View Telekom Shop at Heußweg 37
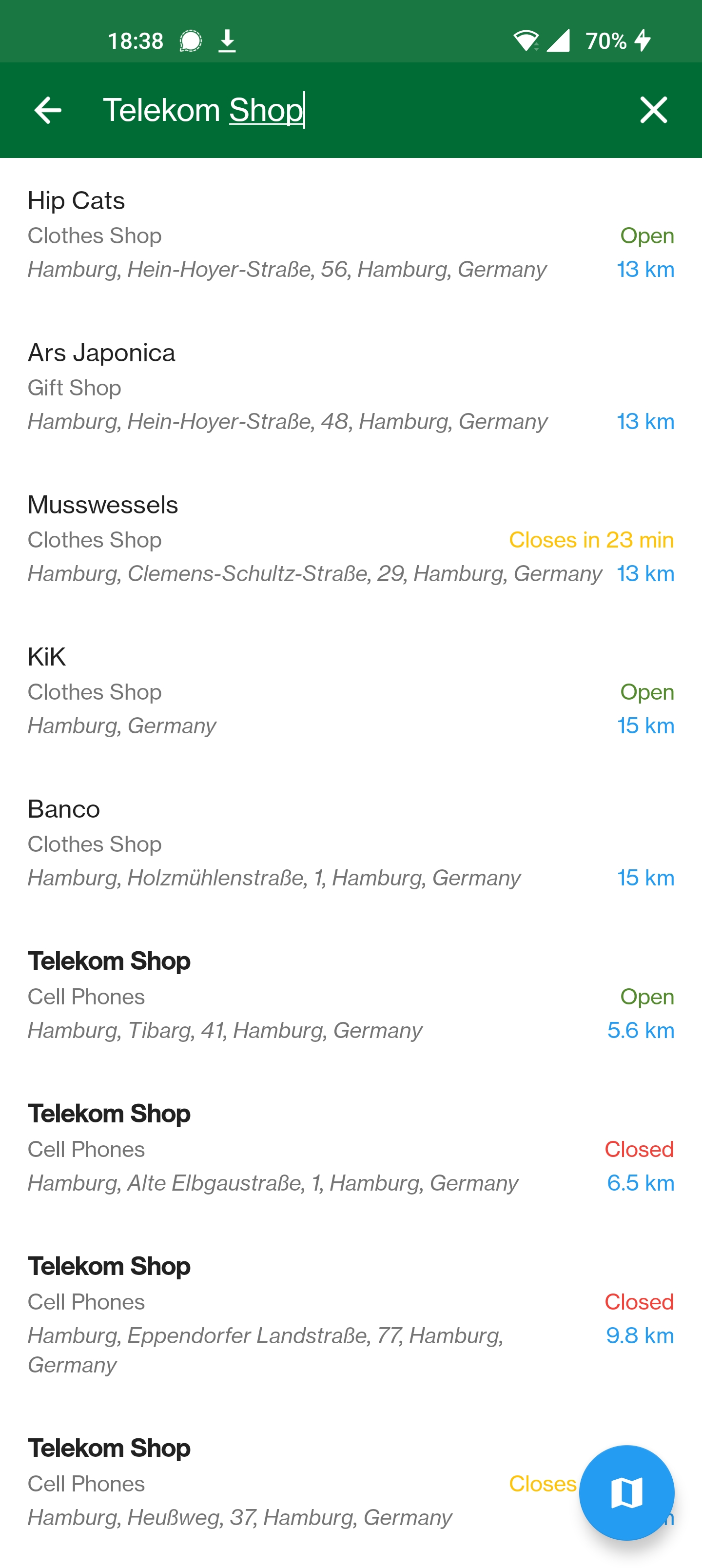 point(274,1482)
